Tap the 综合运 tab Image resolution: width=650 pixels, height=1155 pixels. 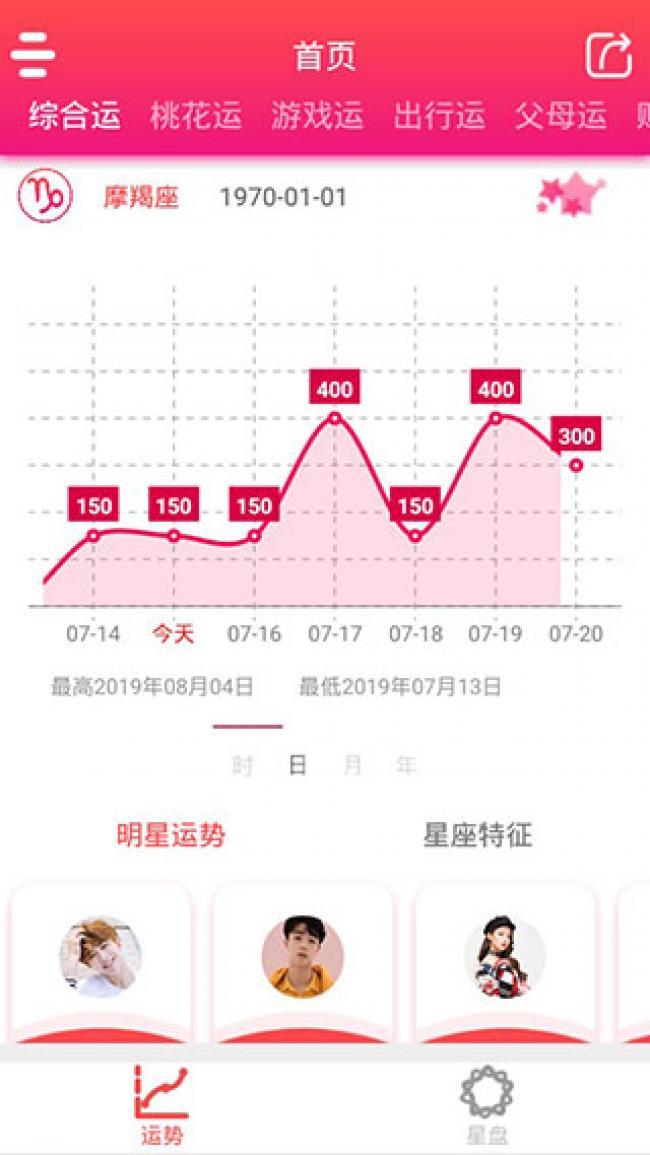point(75,116)
